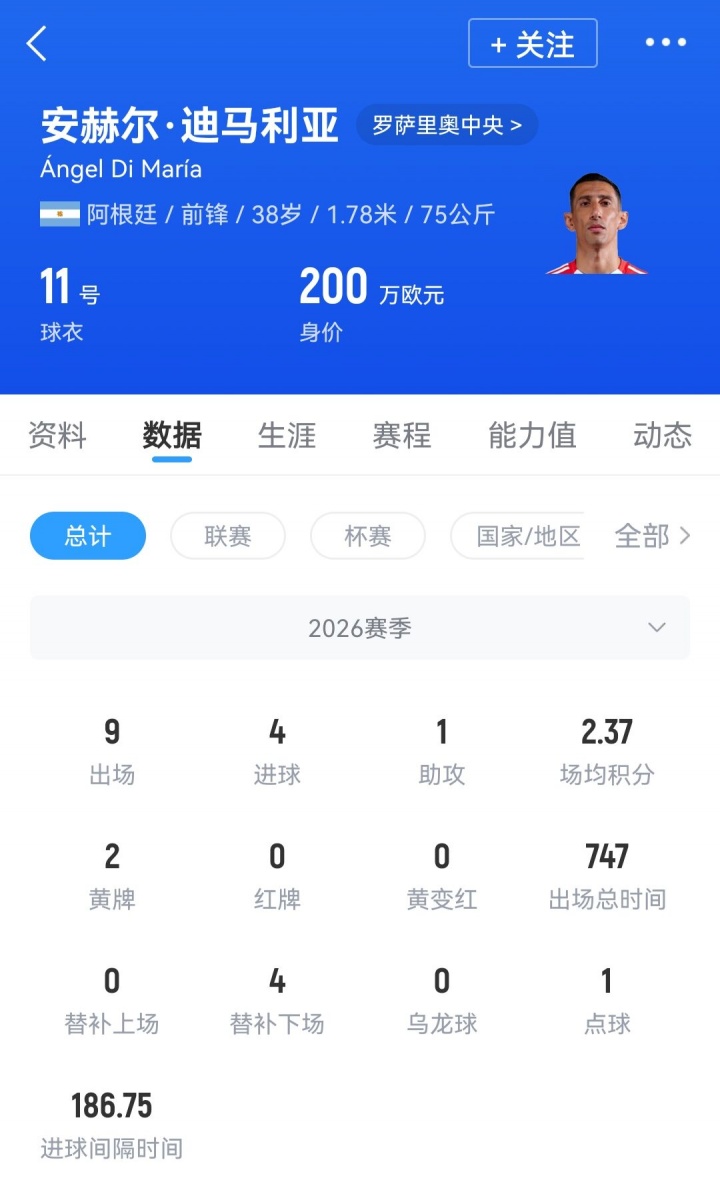Screen dimensions: 720x1184
Task: Switch to the 动态 tab
Action: pyautogui.click(x=662, y=436)
